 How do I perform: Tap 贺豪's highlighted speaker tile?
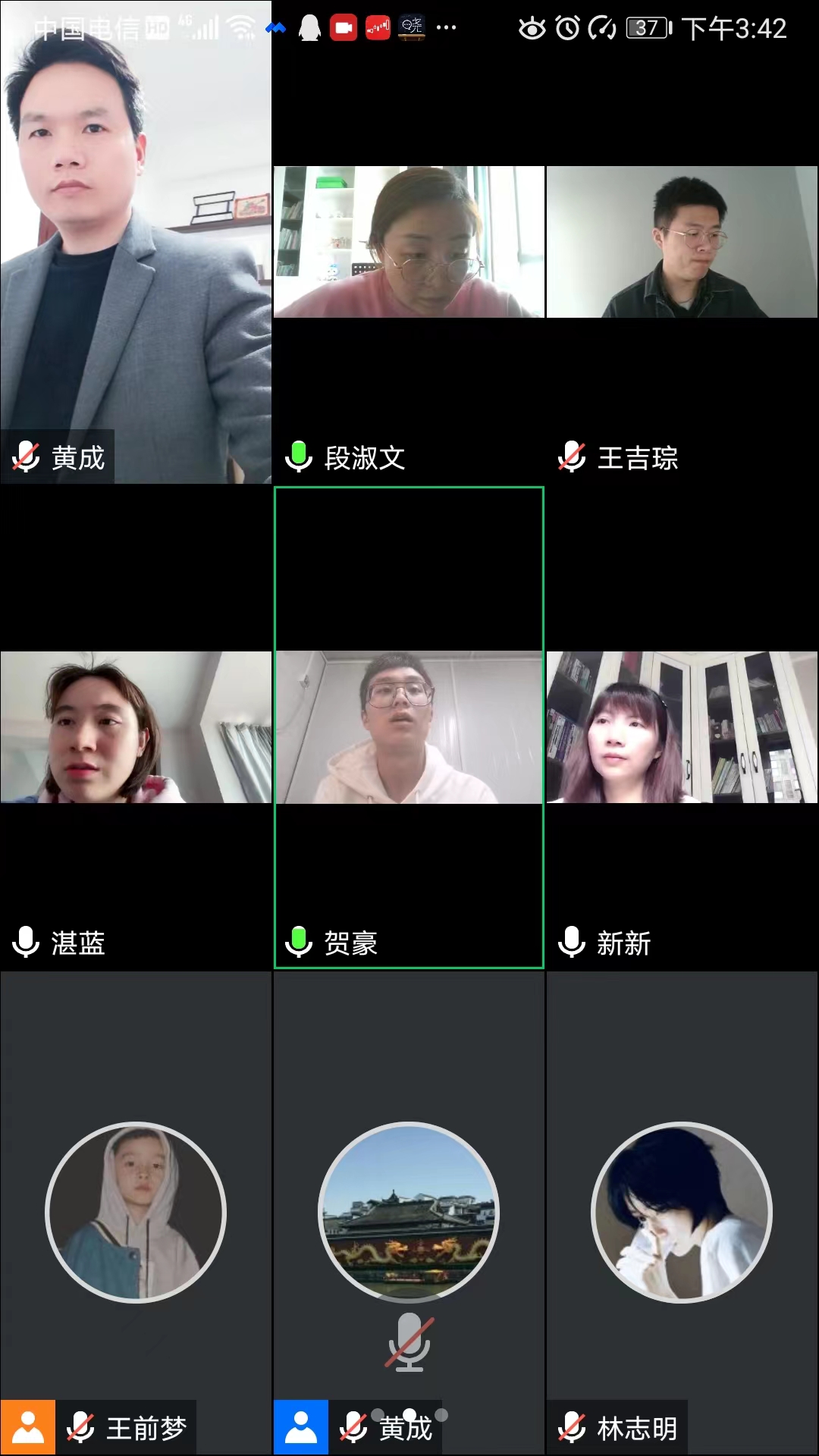click(409, 728)
